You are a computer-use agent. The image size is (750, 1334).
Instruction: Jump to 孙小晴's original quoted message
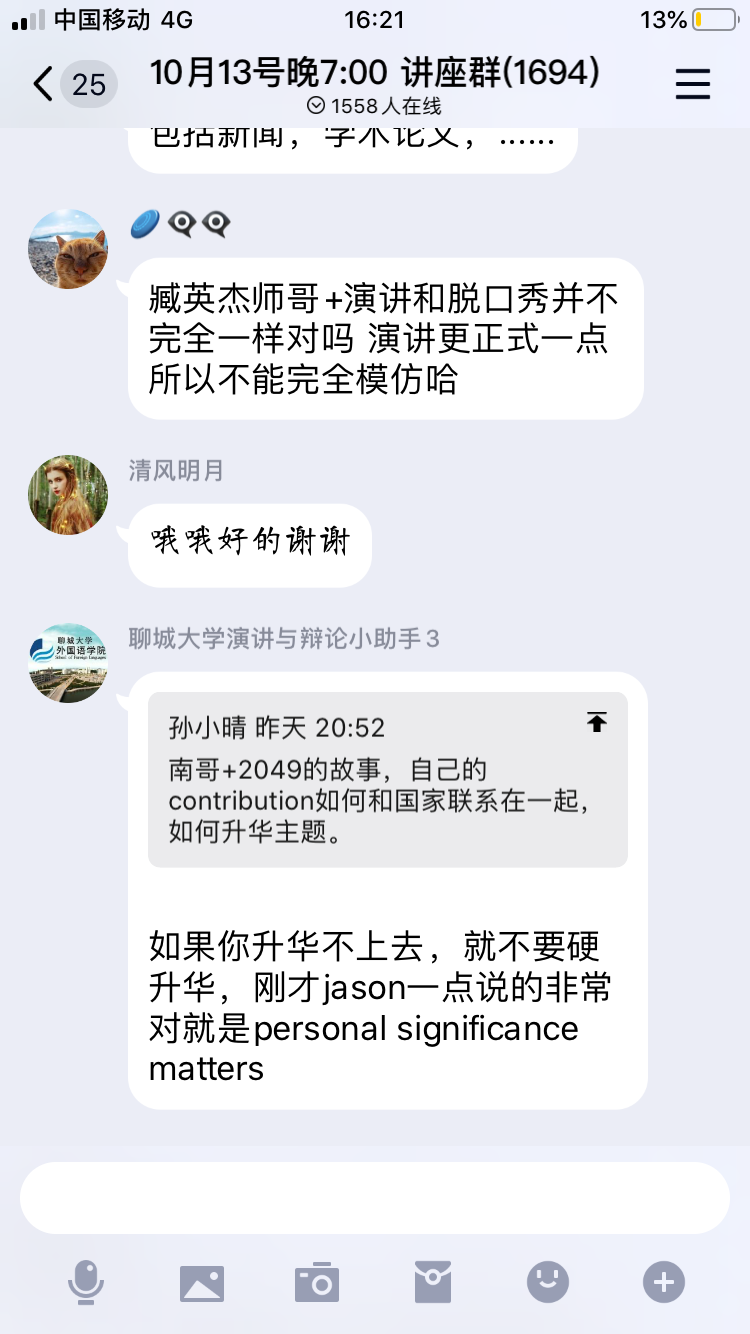tap(597, 722)
